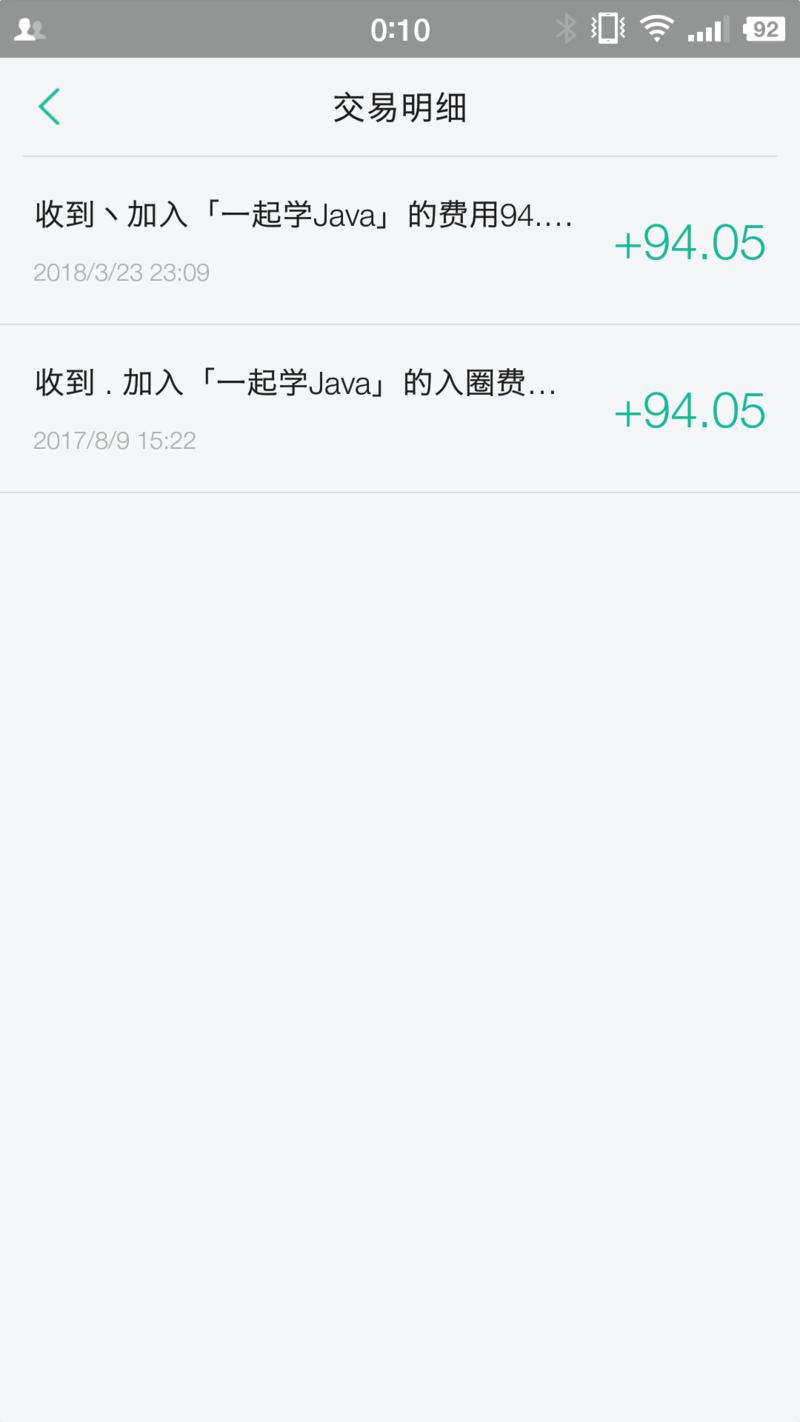Open the contacts icon in the status bar
This screenshot has height=1422, width=800.
[28, 28]
